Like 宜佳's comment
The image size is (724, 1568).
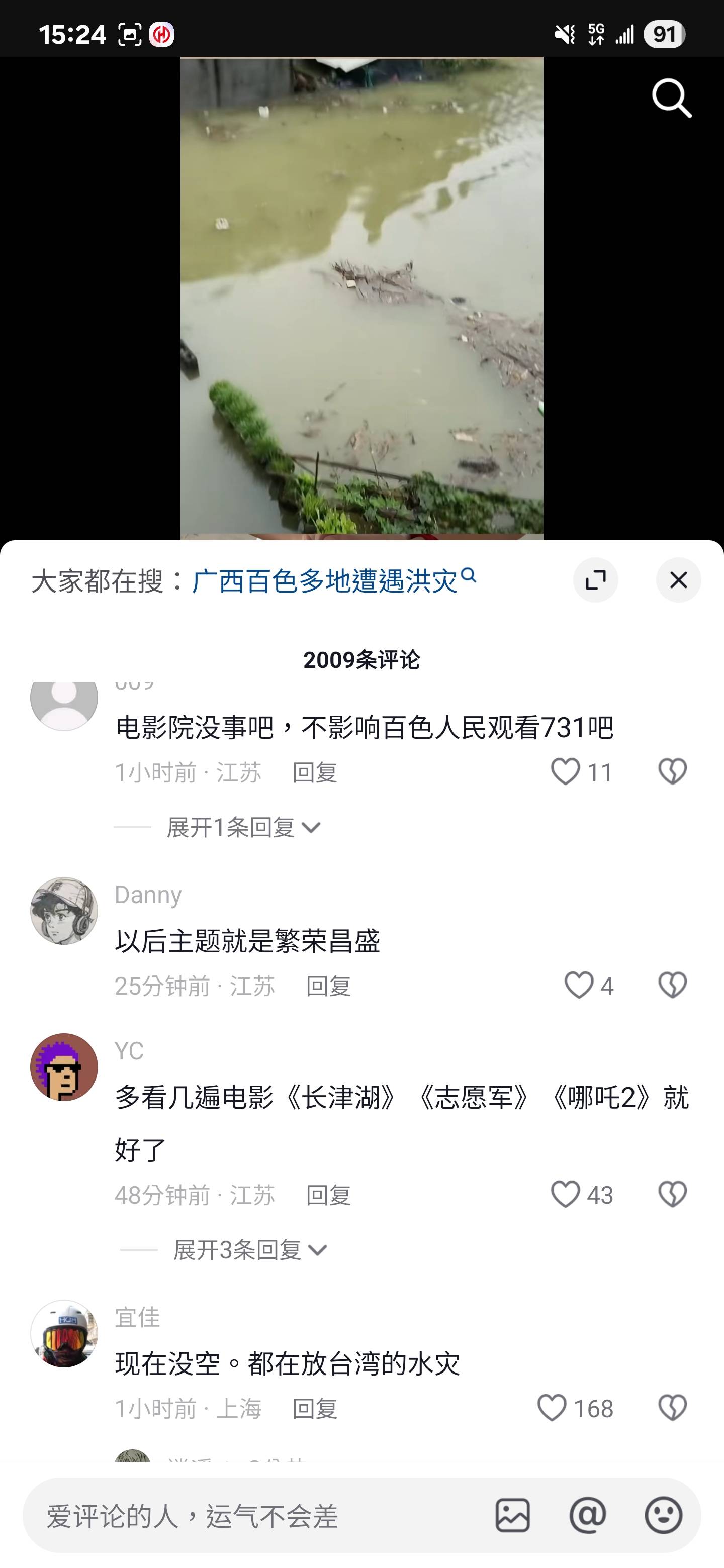[552, 1408]
